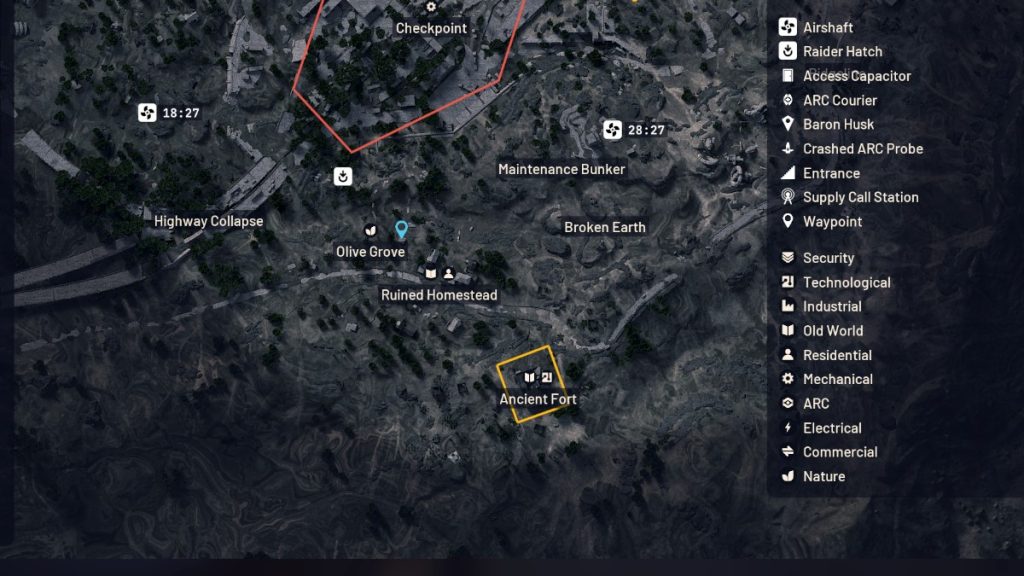Tap the nature leaf icon beside Olive Grove
The height and width of the screenshot is (576, 1024).
pyautogui.click(x=371, y=231)
